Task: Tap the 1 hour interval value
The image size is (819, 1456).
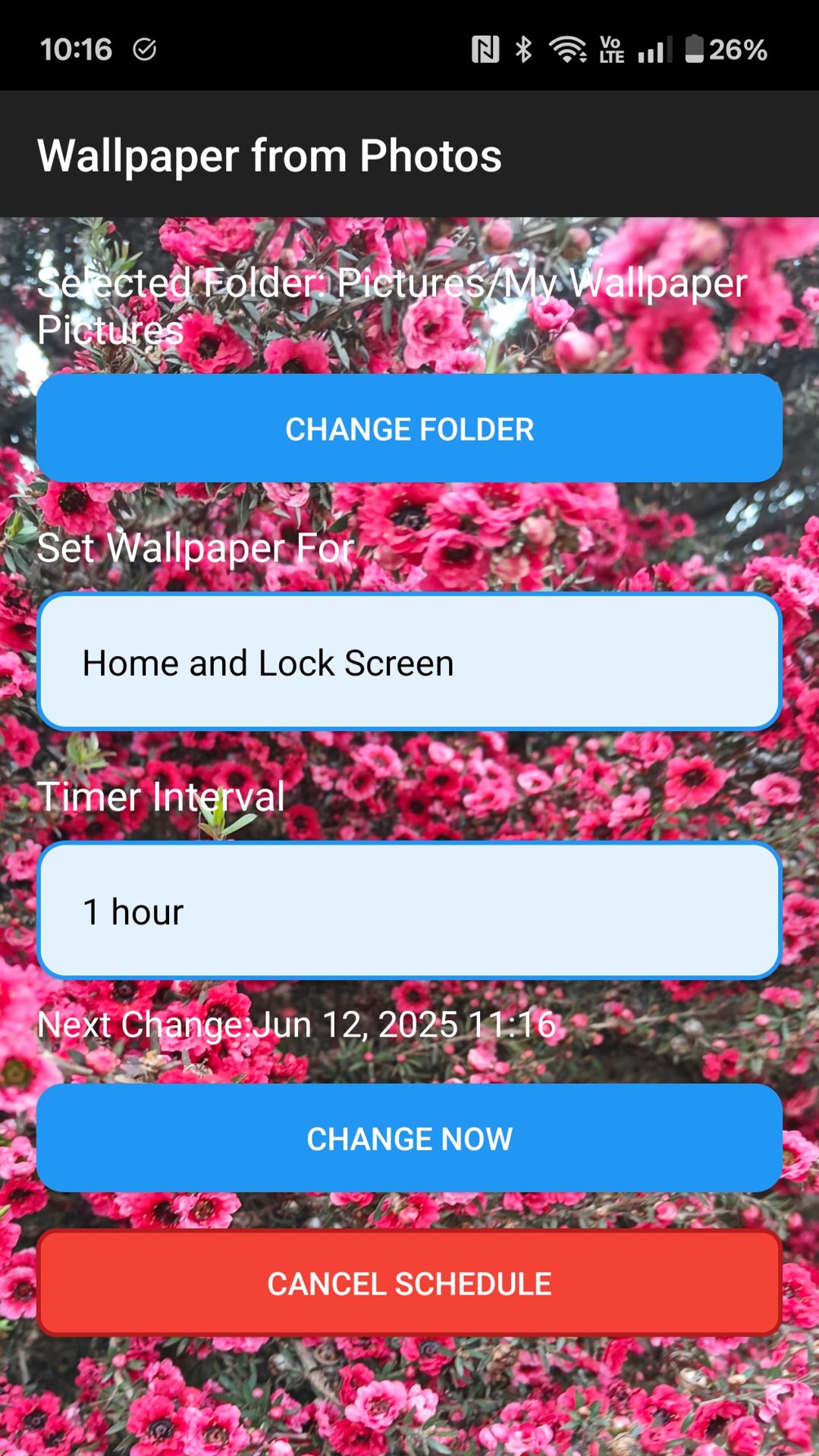Action: tap(133, 912)
